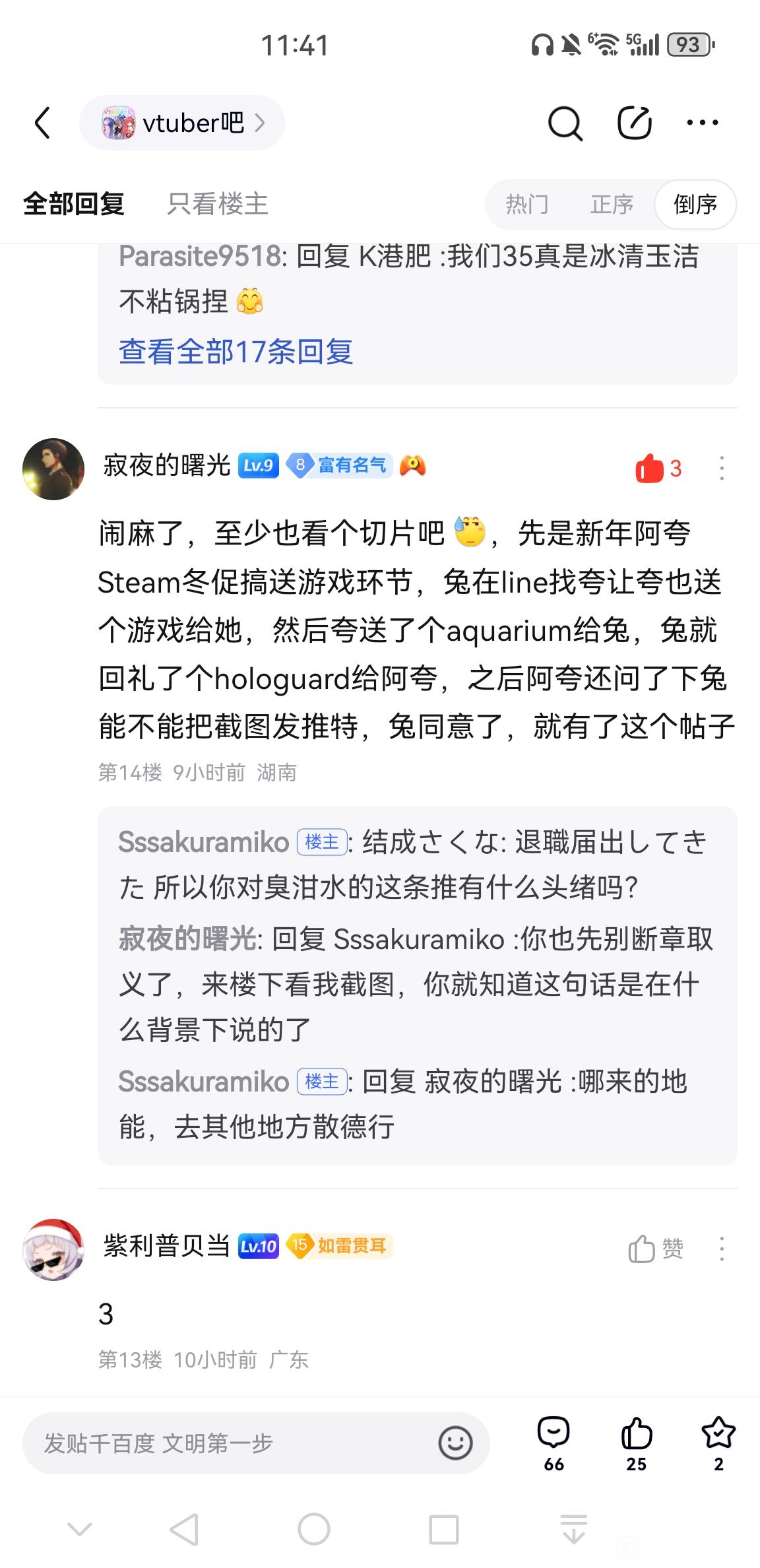
Task: Open more options for 紫利普贝当's comment
Action: 722,1249
